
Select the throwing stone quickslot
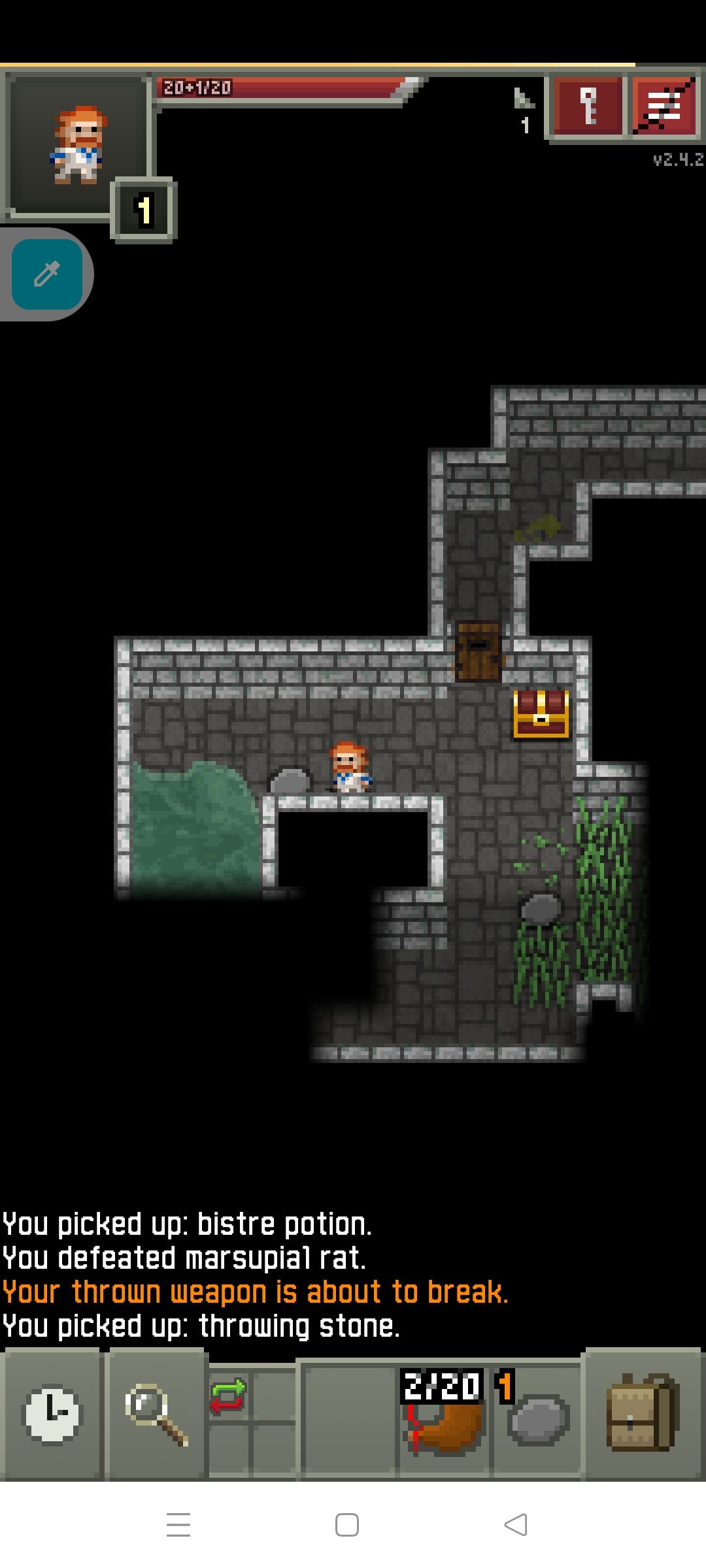click(537, 1418)
